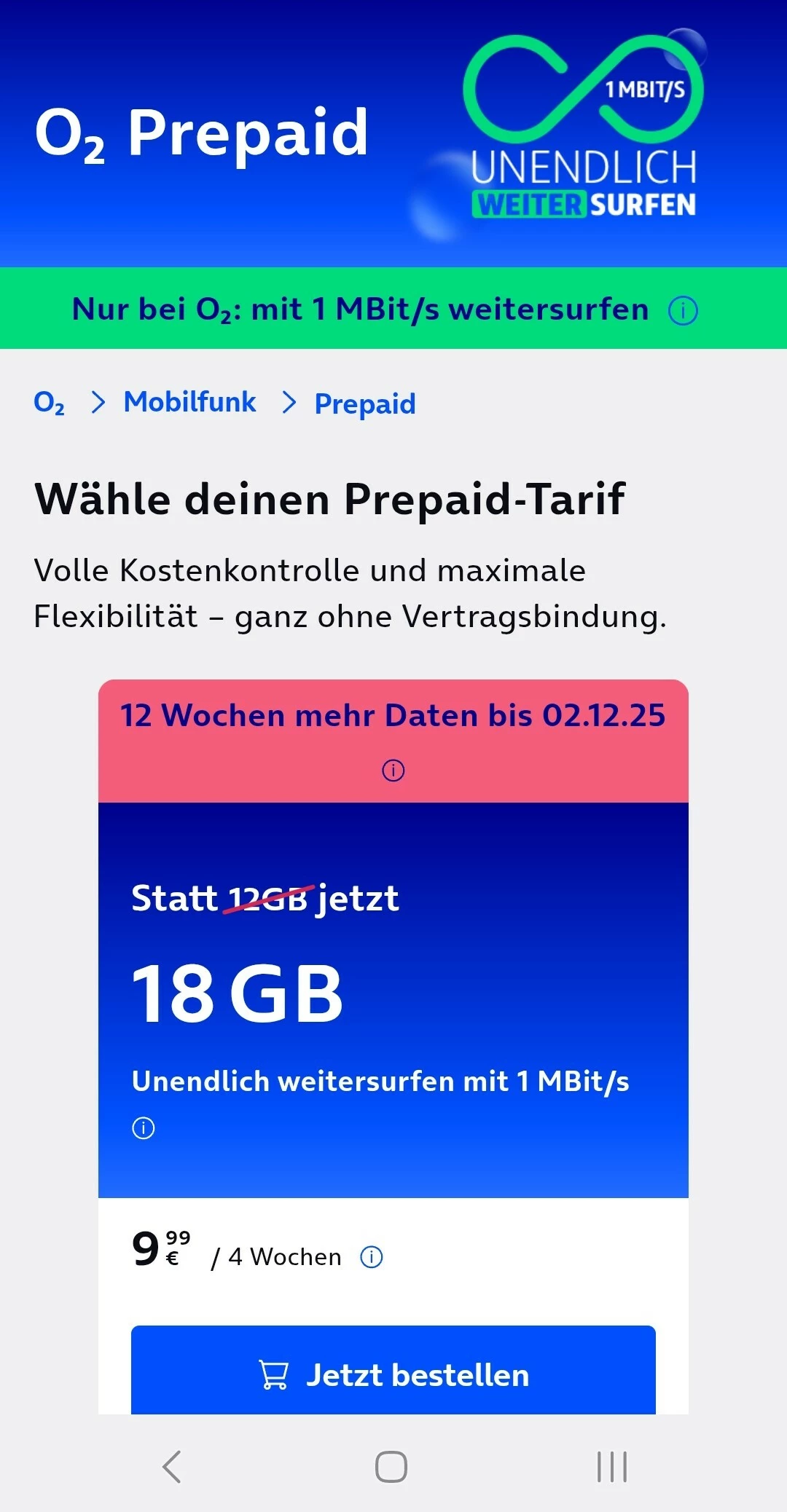This screenshot has width=787, height=1512.
Task: View price details info next to 4 Wochen
Action: (372, 1257)
